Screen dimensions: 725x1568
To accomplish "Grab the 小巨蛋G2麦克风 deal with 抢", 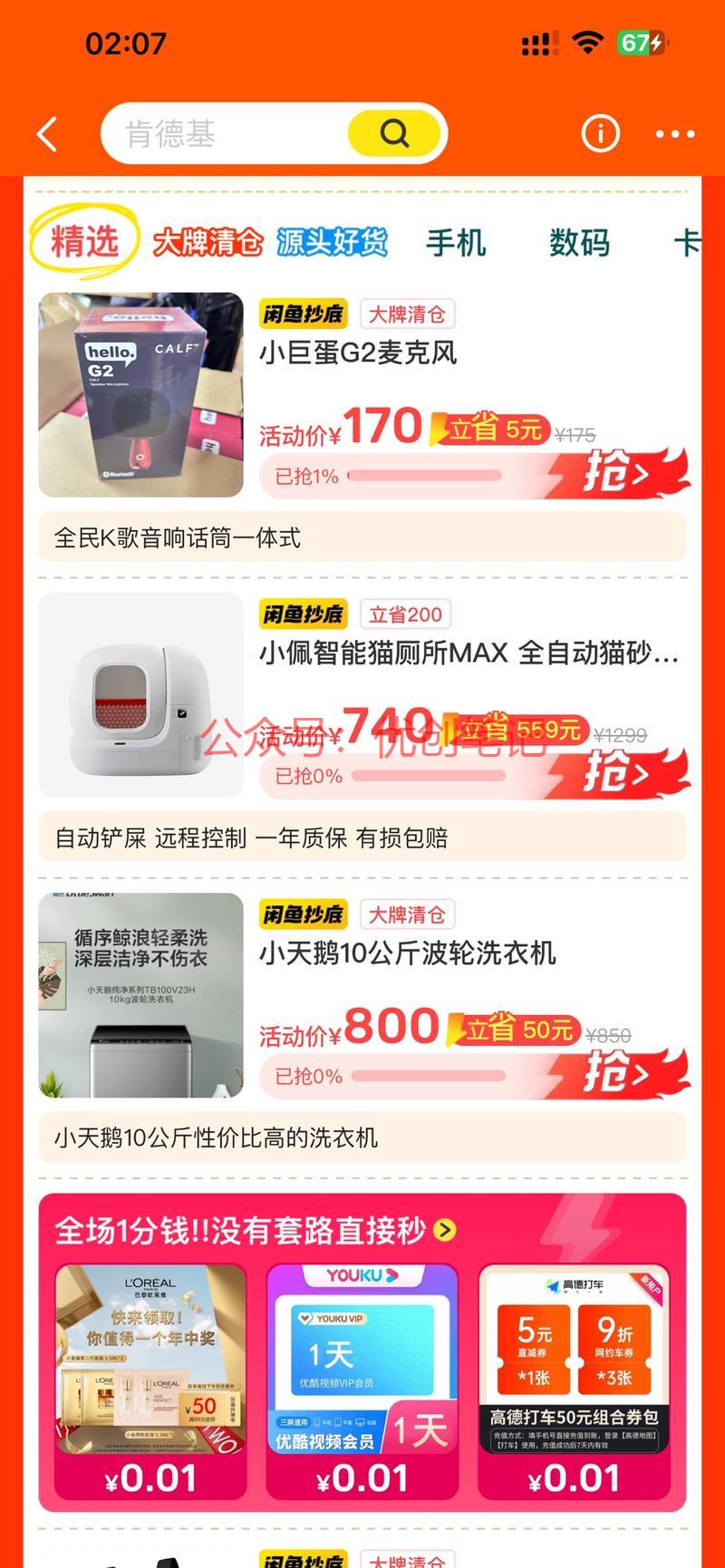I will 616,473.
